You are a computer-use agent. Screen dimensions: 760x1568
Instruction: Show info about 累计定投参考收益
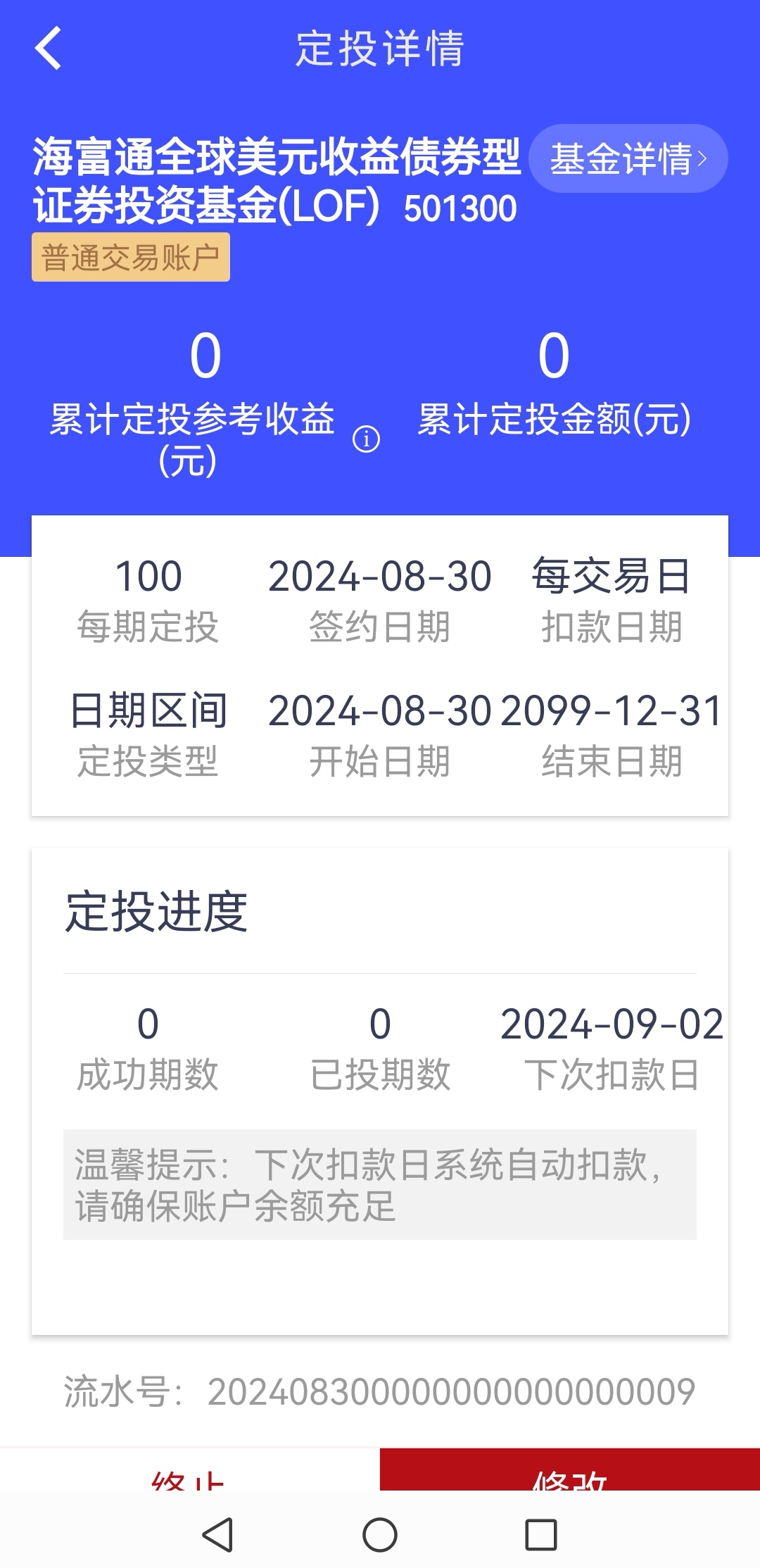[x=366, y=439]
